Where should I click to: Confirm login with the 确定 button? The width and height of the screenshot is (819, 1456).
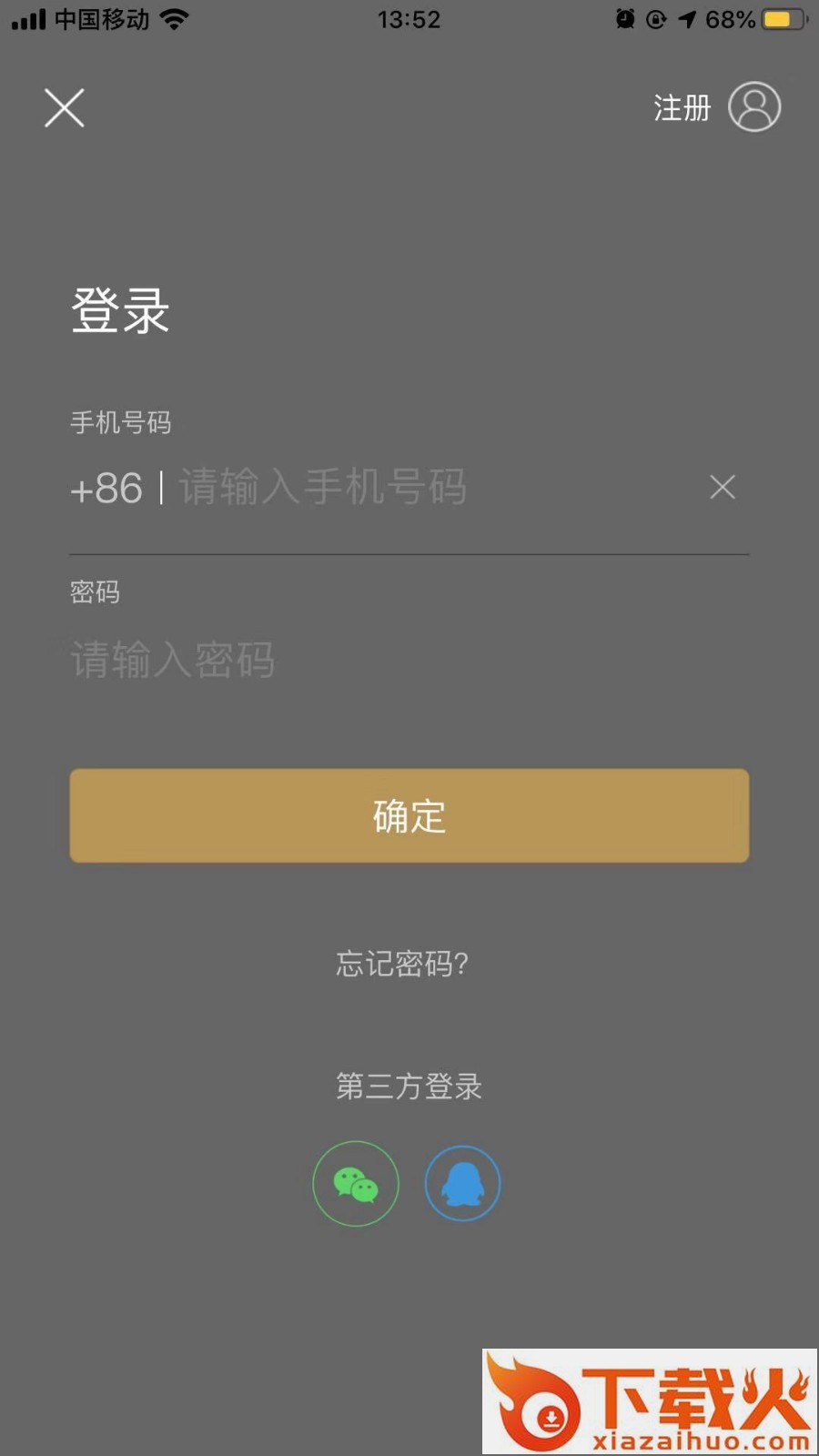point(409,815)
